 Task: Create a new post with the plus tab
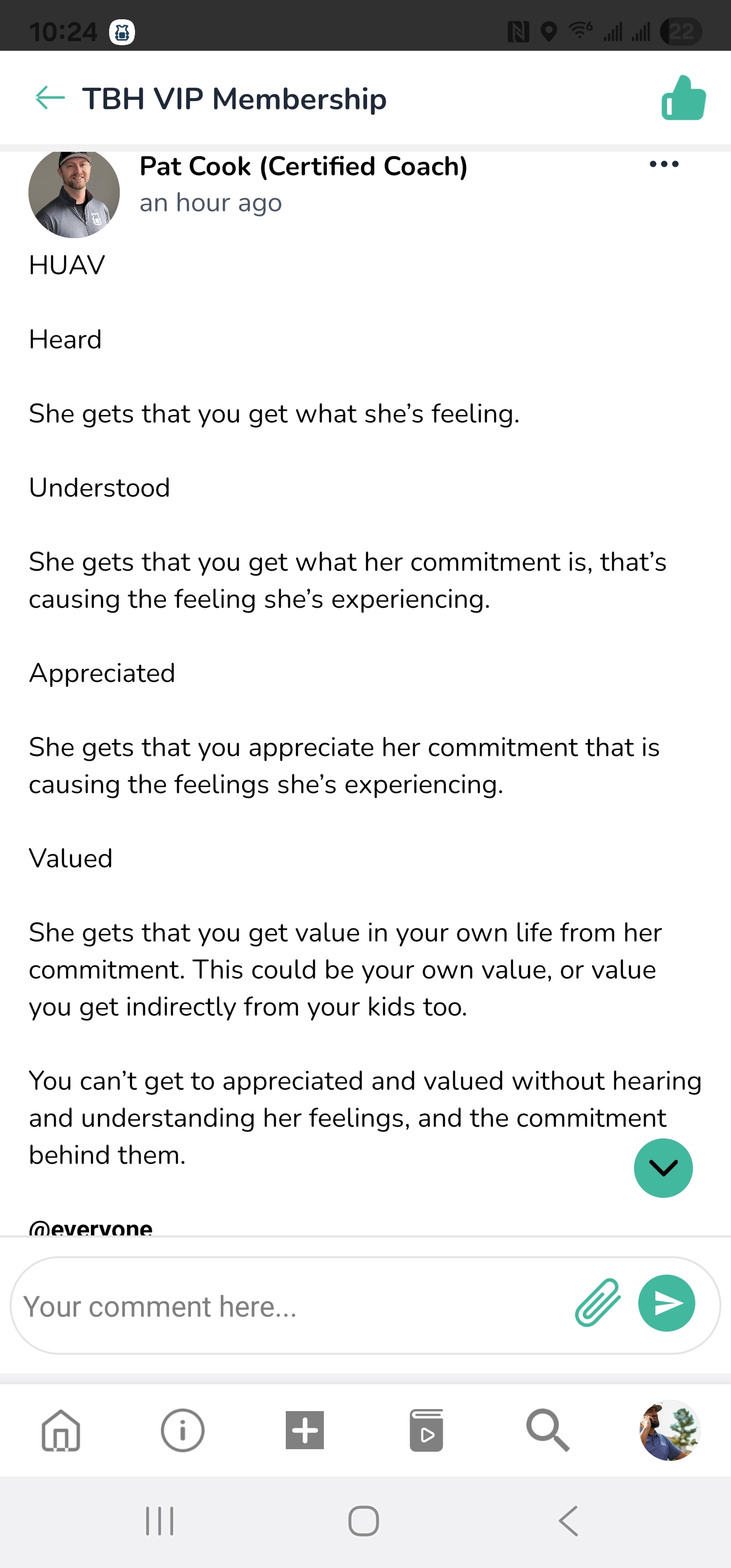pyautogui.click(x=305, y=1430)
